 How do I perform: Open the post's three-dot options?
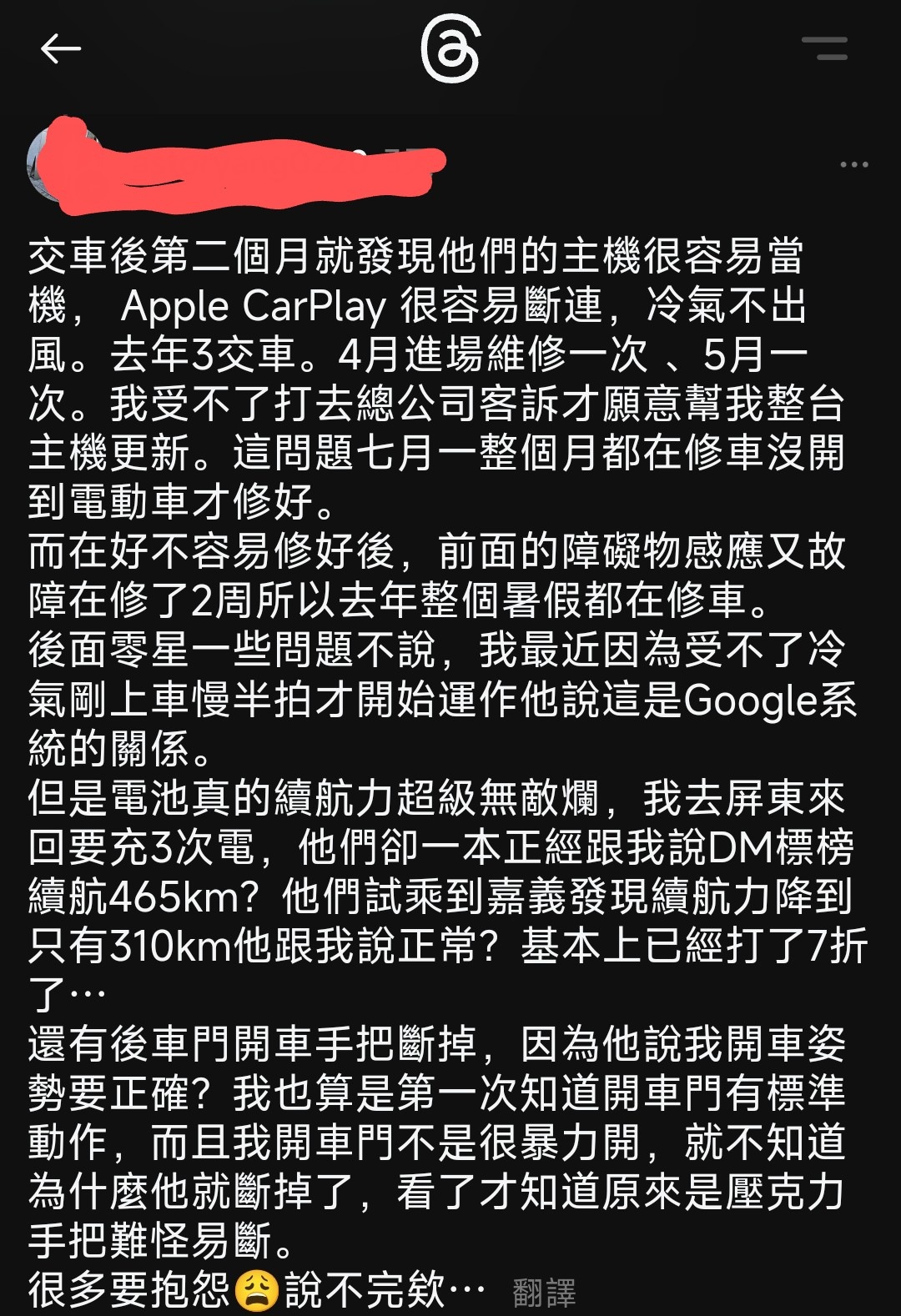tap(854, 165)
